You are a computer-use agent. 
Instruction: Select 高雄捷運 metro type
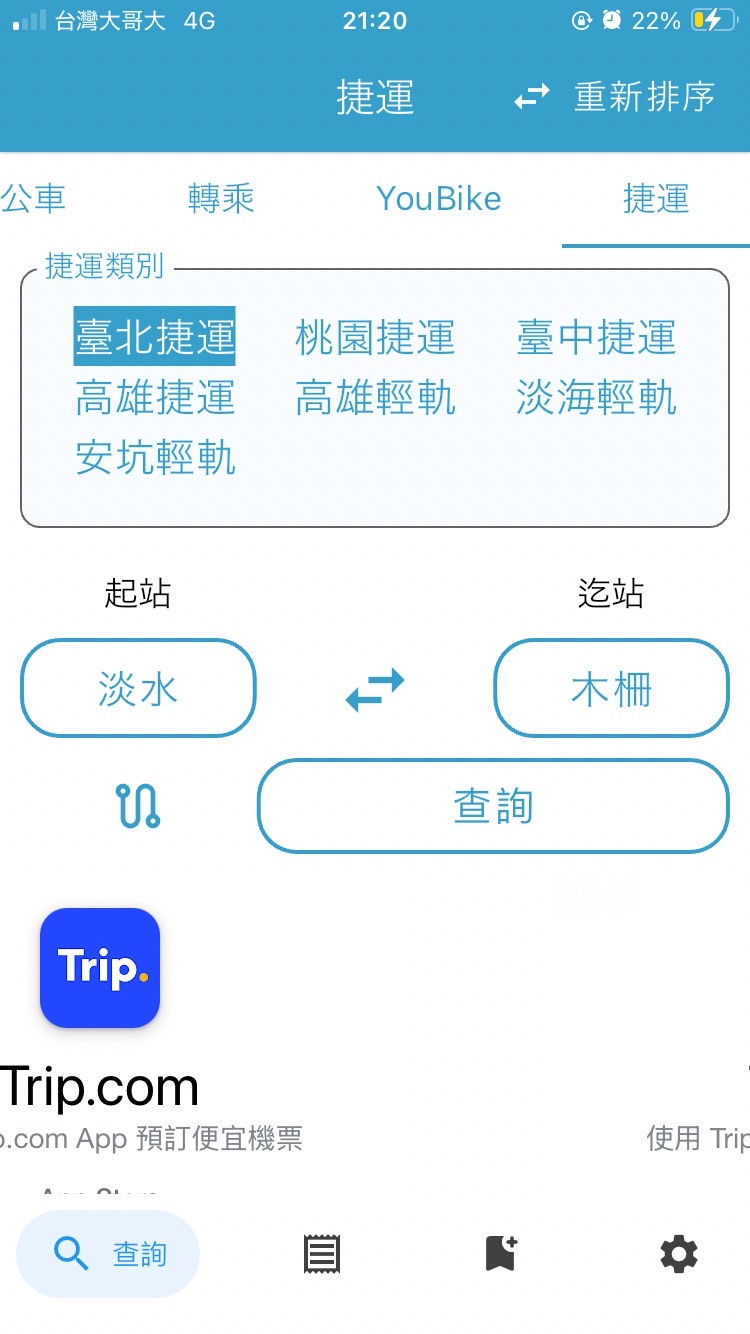[x=155, y=398]
